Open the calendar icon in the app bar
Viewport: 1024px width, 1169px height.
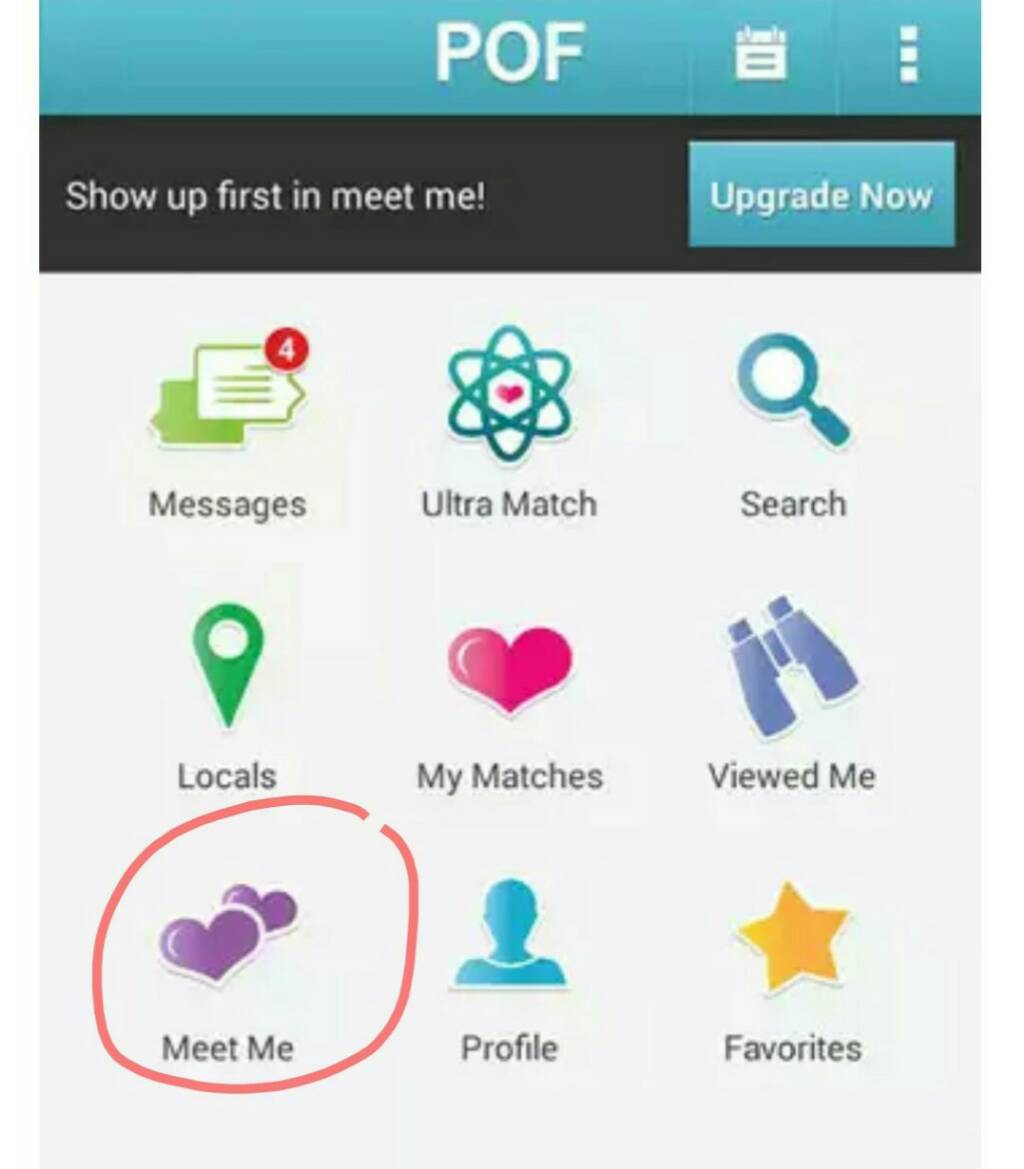pyautogui.click(x=761, y=54)
